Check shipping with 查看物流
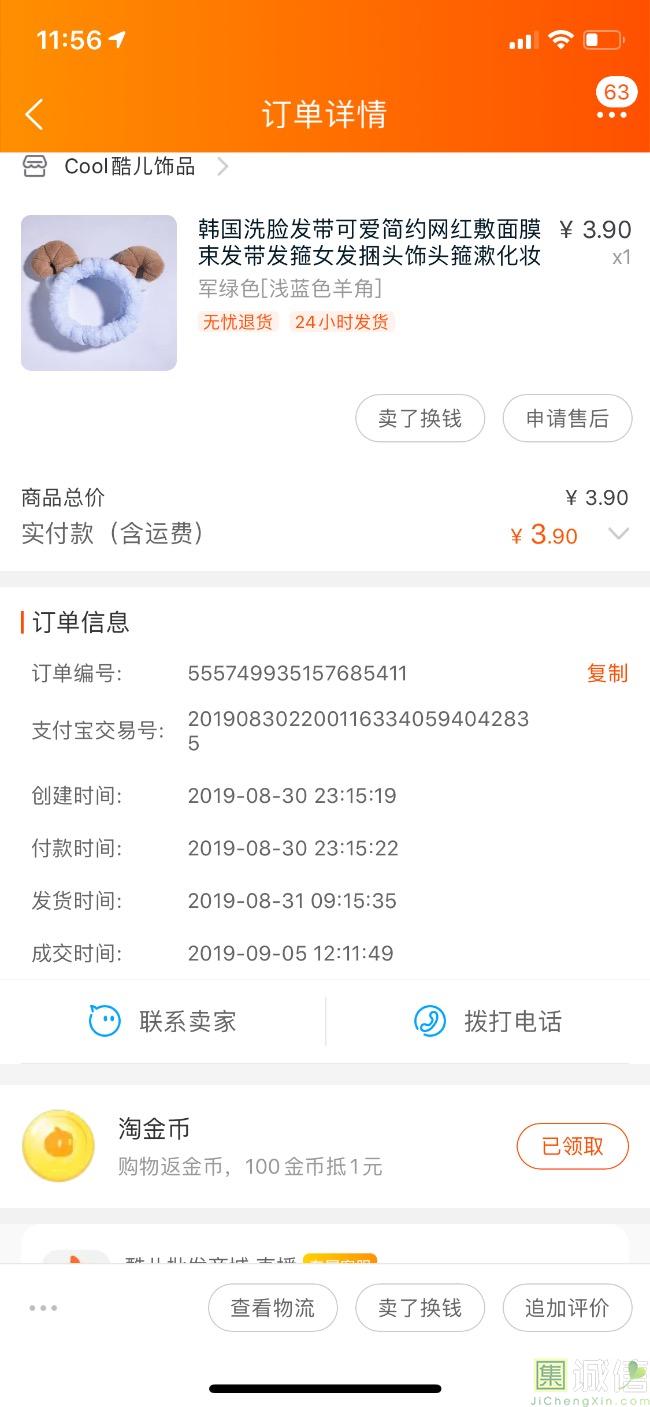The image size is (650, 1407). (x=273, y=1308)
